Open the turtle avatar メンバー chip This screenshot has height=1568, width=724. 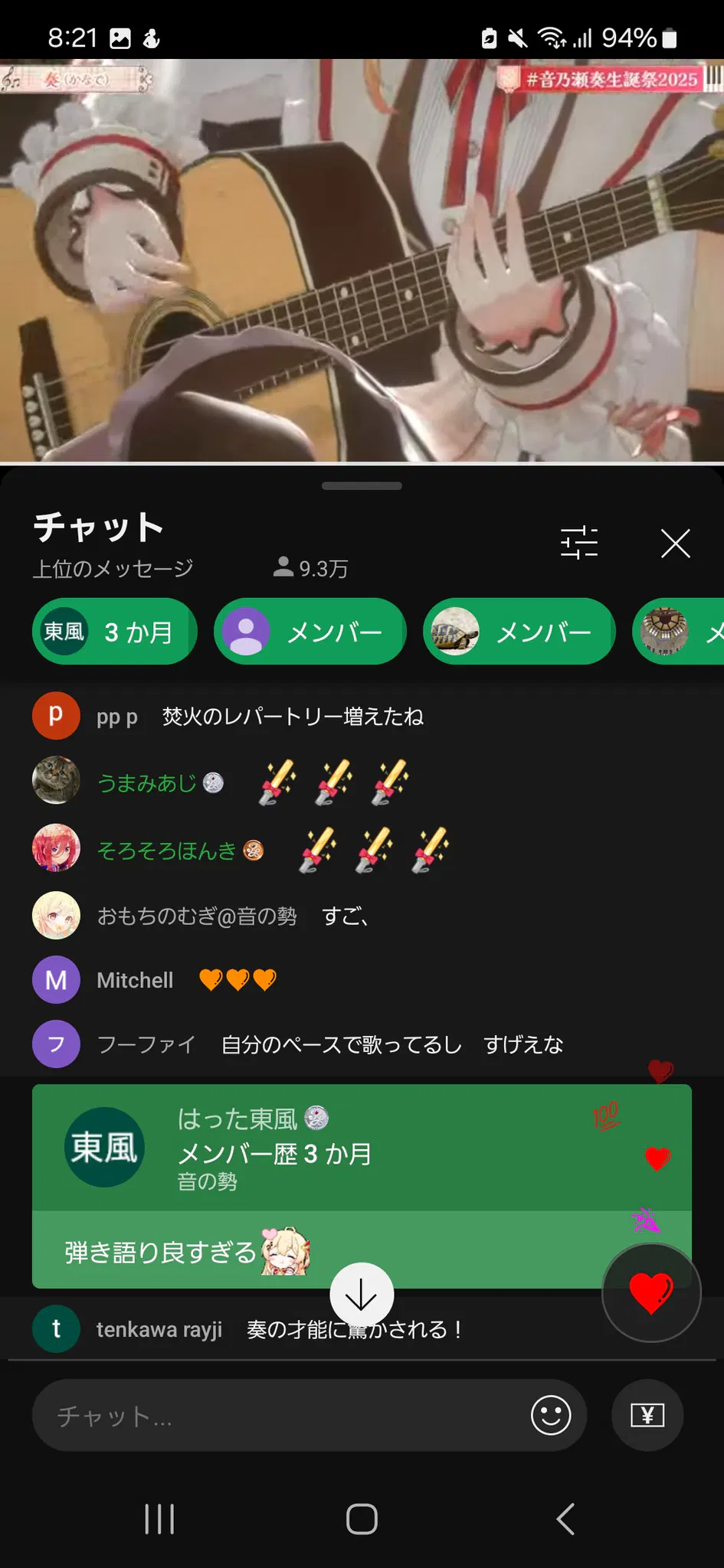(519, 632)
